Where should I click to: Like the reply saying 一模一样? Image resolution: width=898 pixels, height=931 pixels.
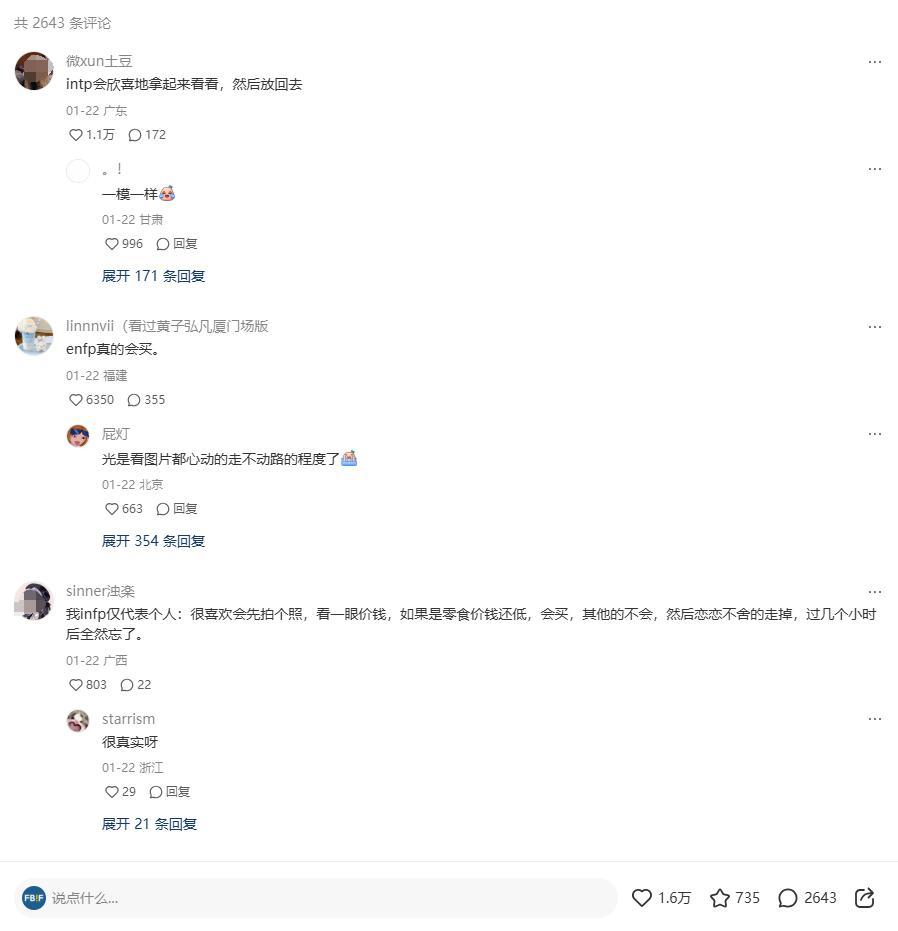pyautogui.click(x=112, y=244)
